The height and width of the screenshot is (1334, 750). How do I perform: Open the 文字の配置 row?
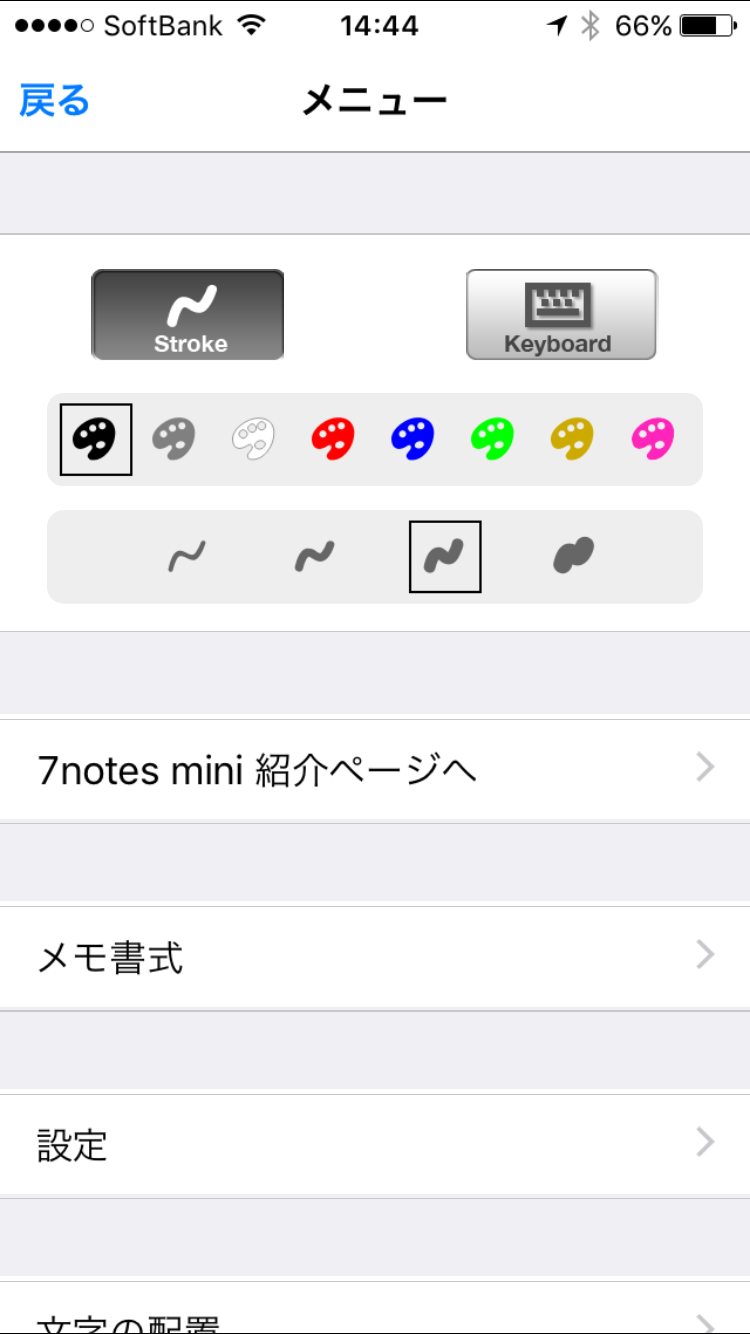pos(375,1308)
